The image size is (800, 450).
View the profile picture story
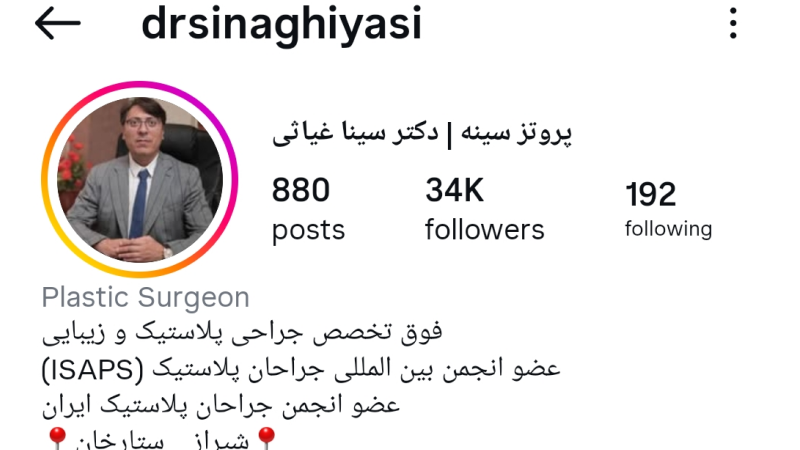(140, 180)
